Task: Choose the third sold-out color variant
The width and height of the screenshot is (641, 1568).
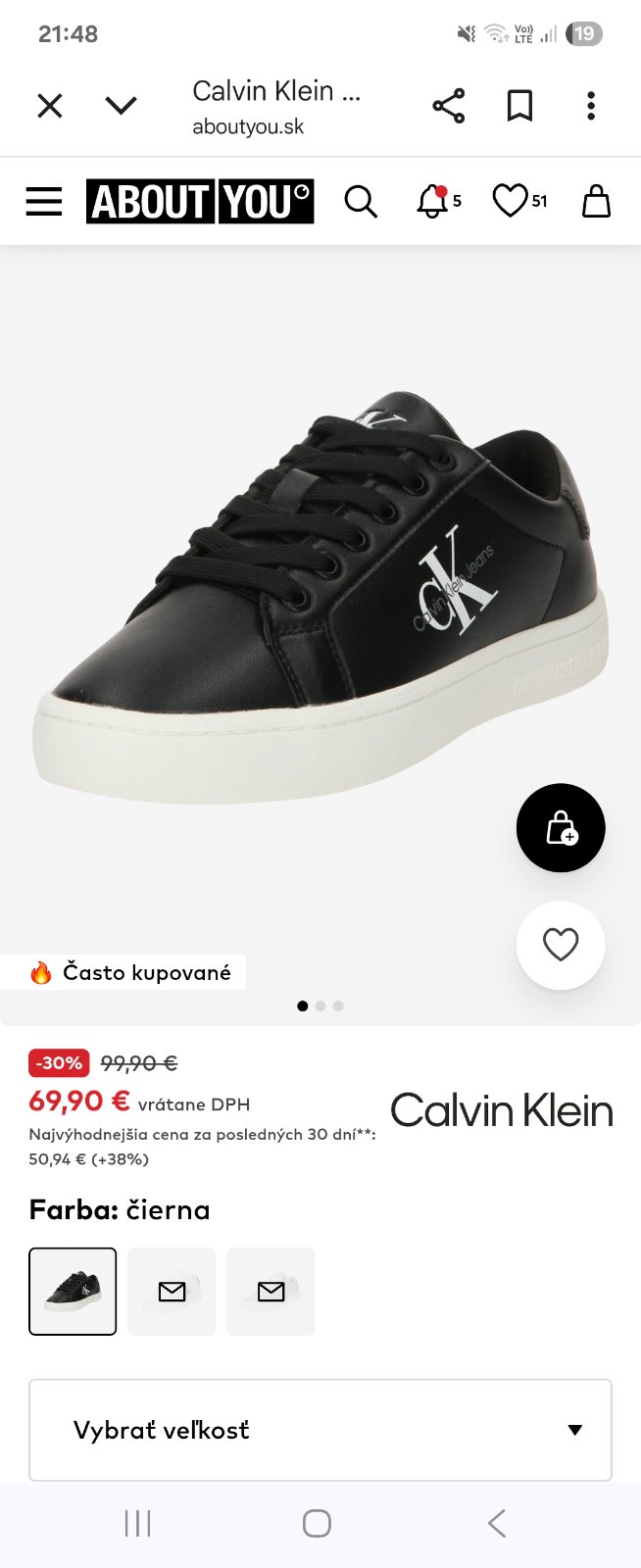Action: (271, 1291)
